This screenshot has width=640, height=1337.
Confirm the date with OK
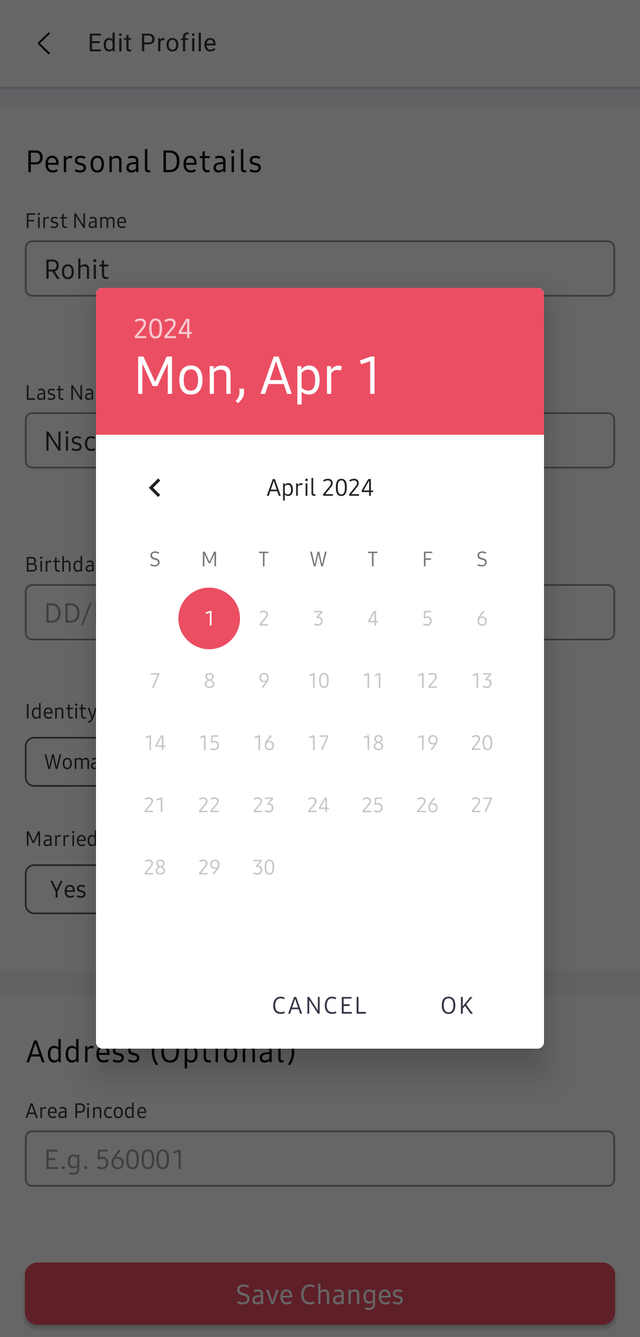[x=457, y=1005]
